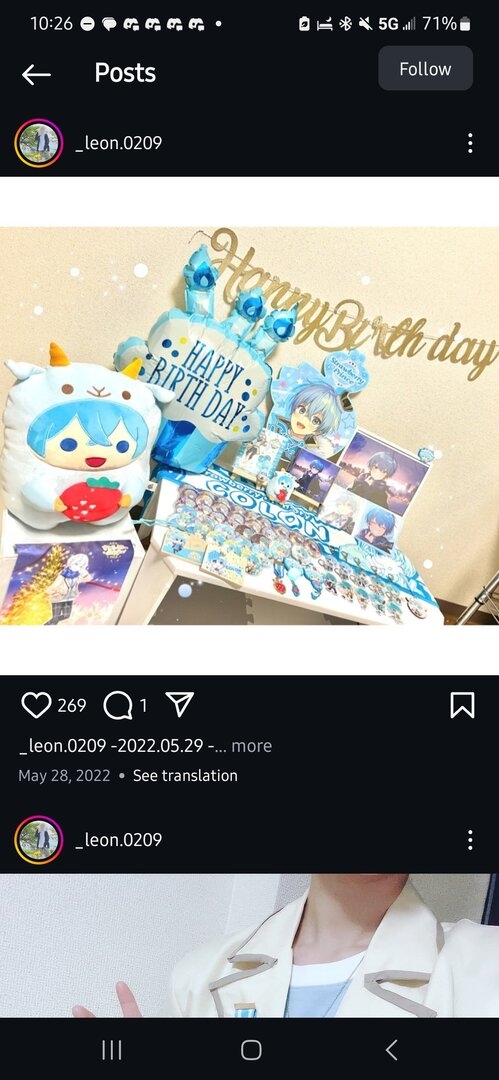Open overflow menu of the second post

click(x=470, y=840)
